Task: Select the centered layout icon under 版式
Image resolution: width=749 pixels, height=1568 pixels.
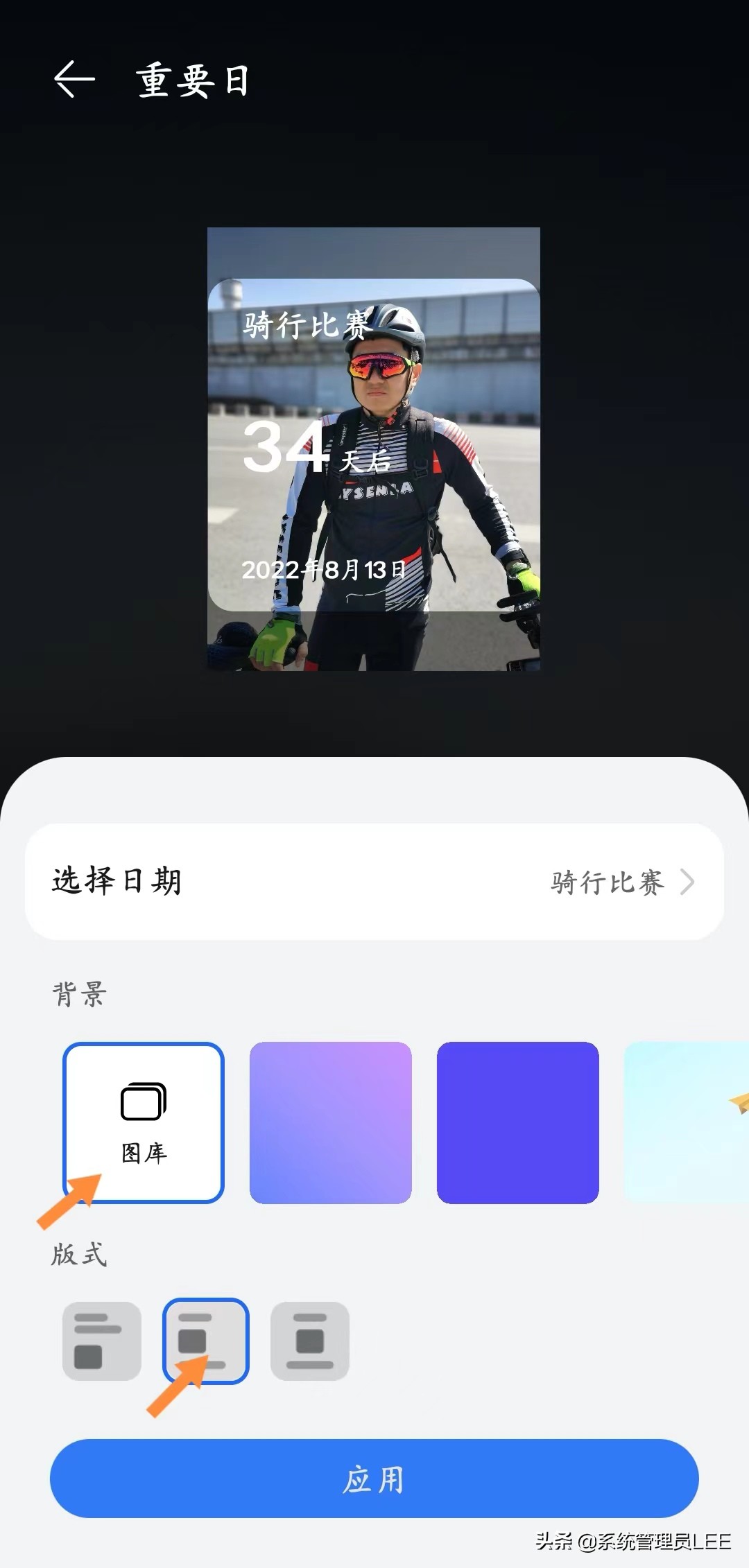Action: pyautogui.click(x=206, y=1340)
